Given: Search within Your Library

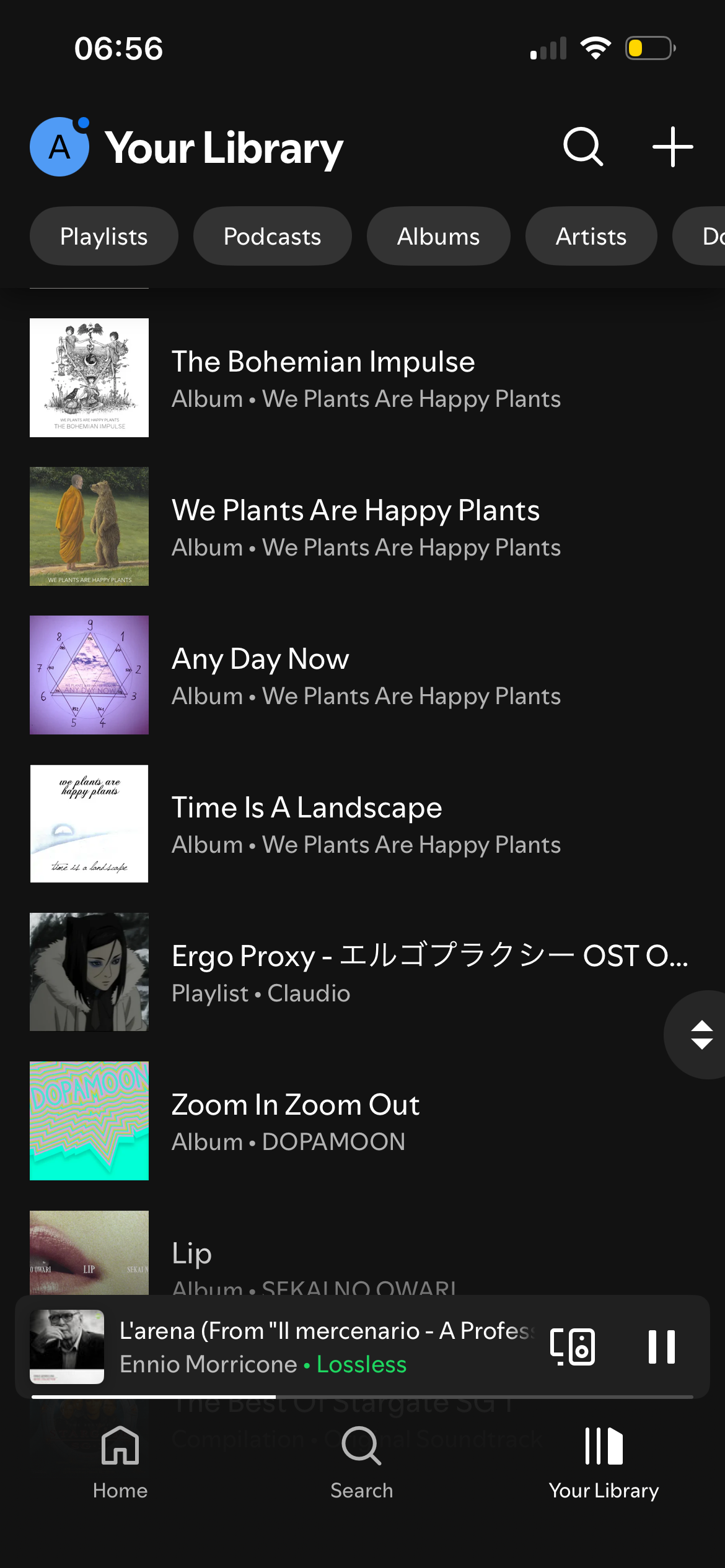Looking at the screenshot, I should pos(583,147).
